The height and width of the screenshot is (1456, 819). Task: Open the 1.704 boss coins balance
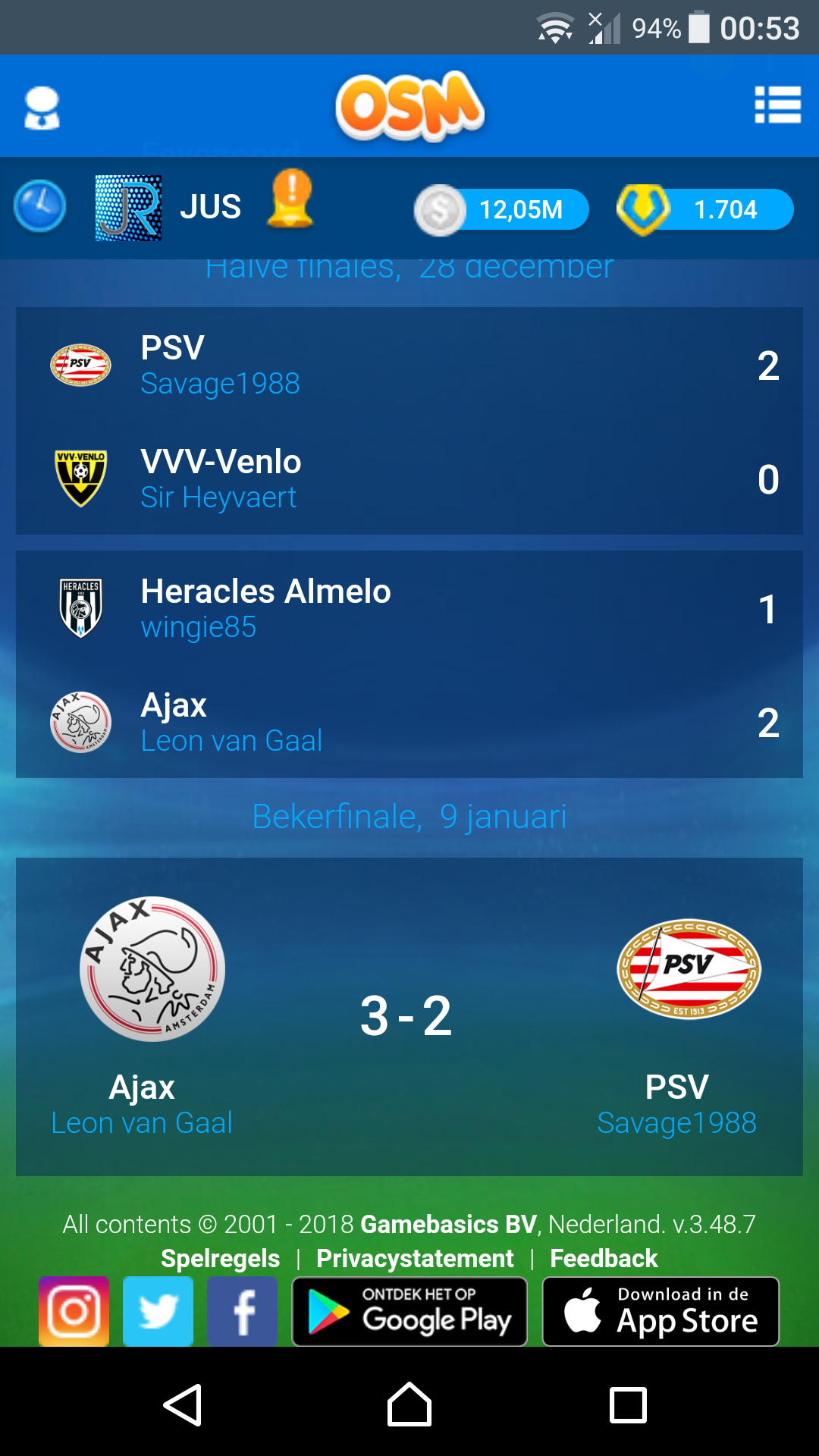705,209
